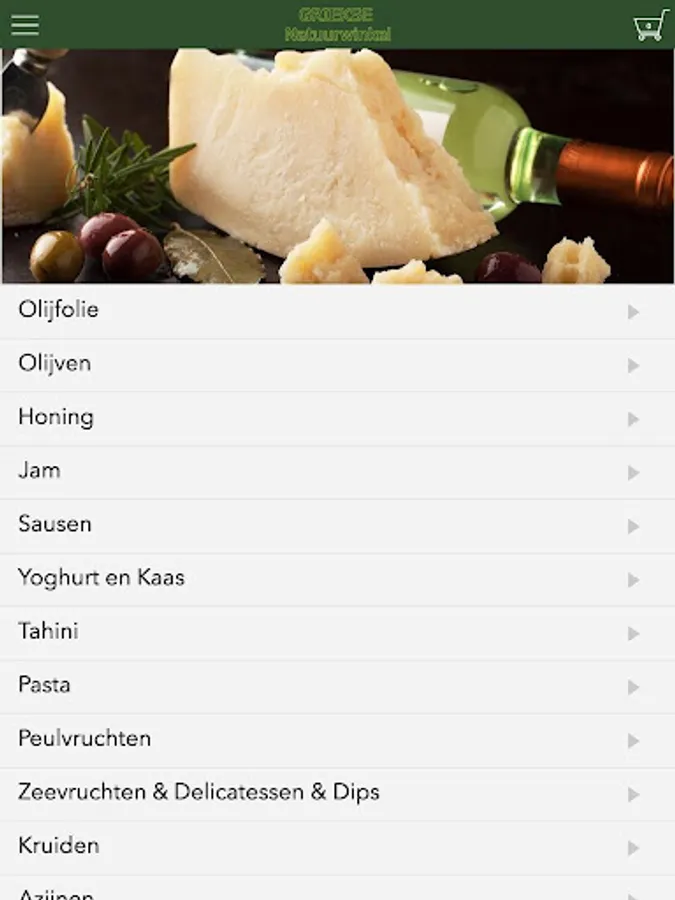
Task: Select the Honing category
Action: pyautogui.click(x=337, y=418)
